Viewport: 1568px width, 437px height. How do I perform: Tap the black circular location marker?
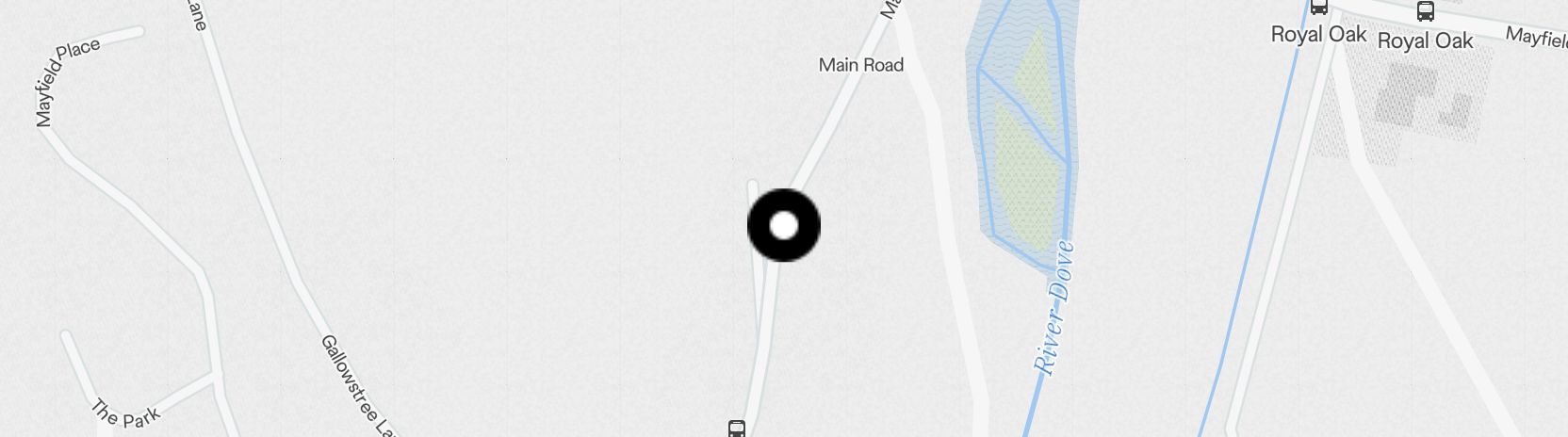(x=784, y=226)
